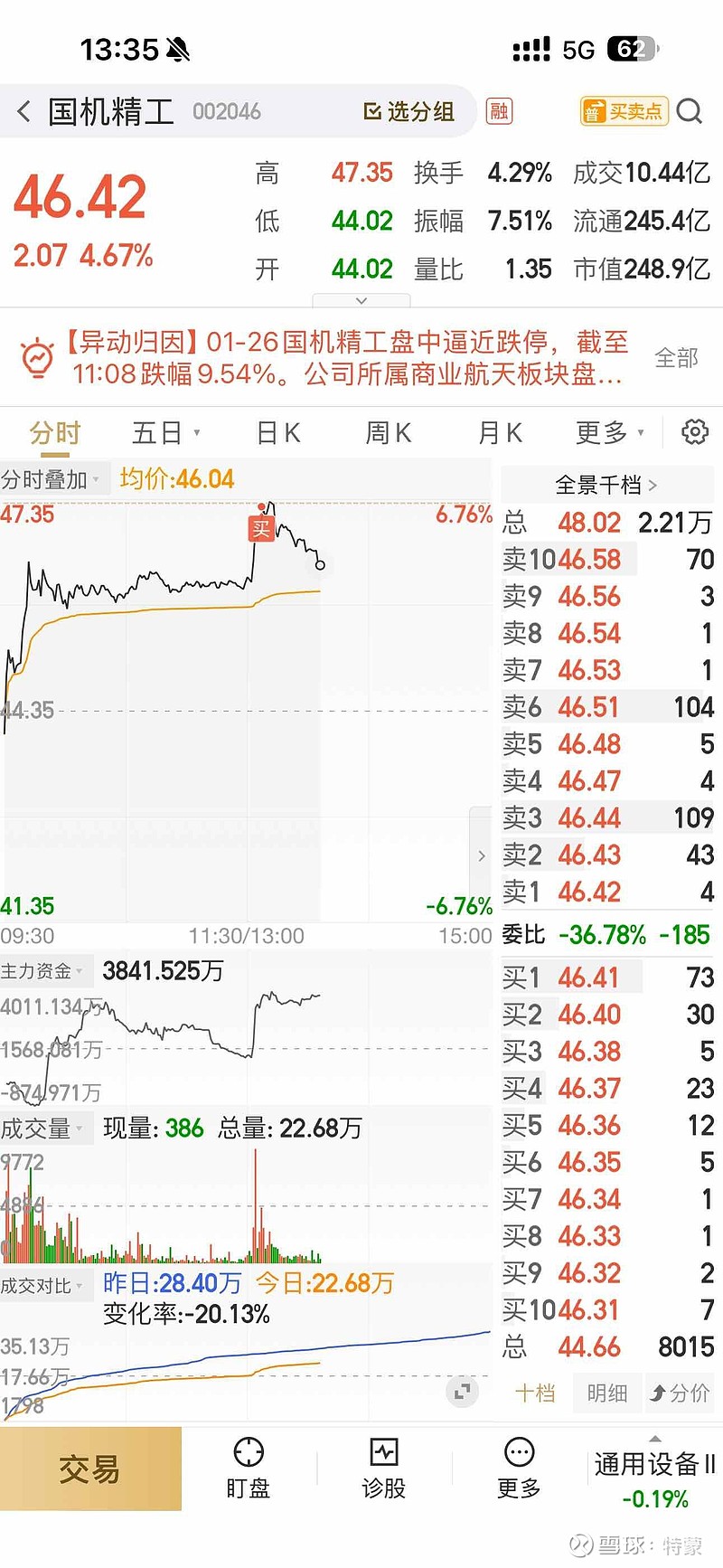Expand the 更多 chart period dropdown arrow
Screen dimensions: 723x1568
click(x=641, y=432)
